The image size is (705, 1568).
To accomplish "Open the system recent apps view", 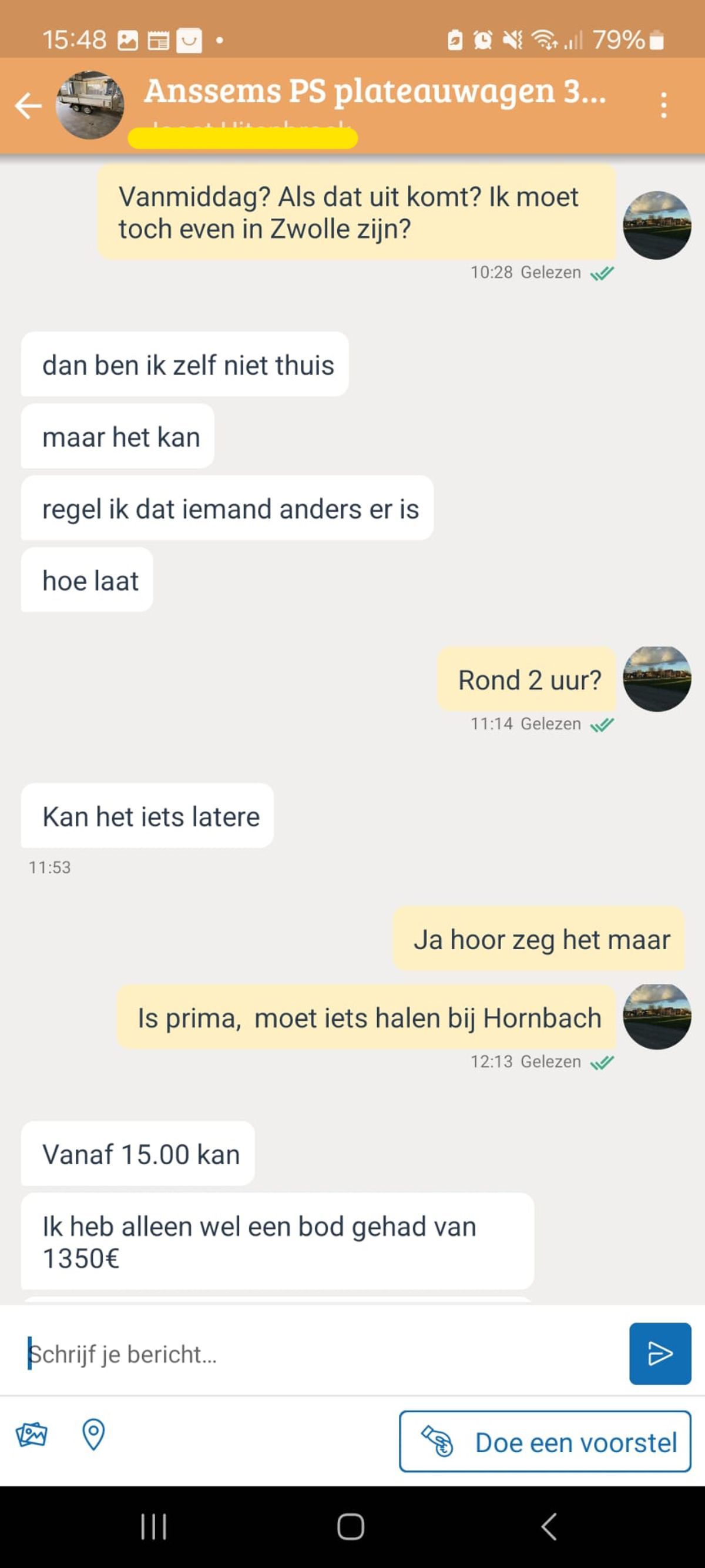I will [153, 1527].
